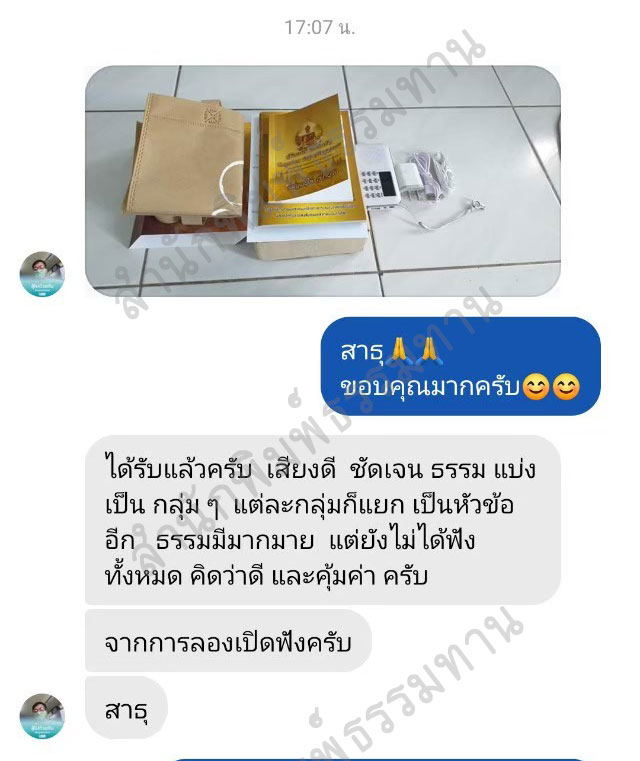The image size is (640, 761).
Task: Tap the sender's avatar beside the photo
Action: coord(42,274)
